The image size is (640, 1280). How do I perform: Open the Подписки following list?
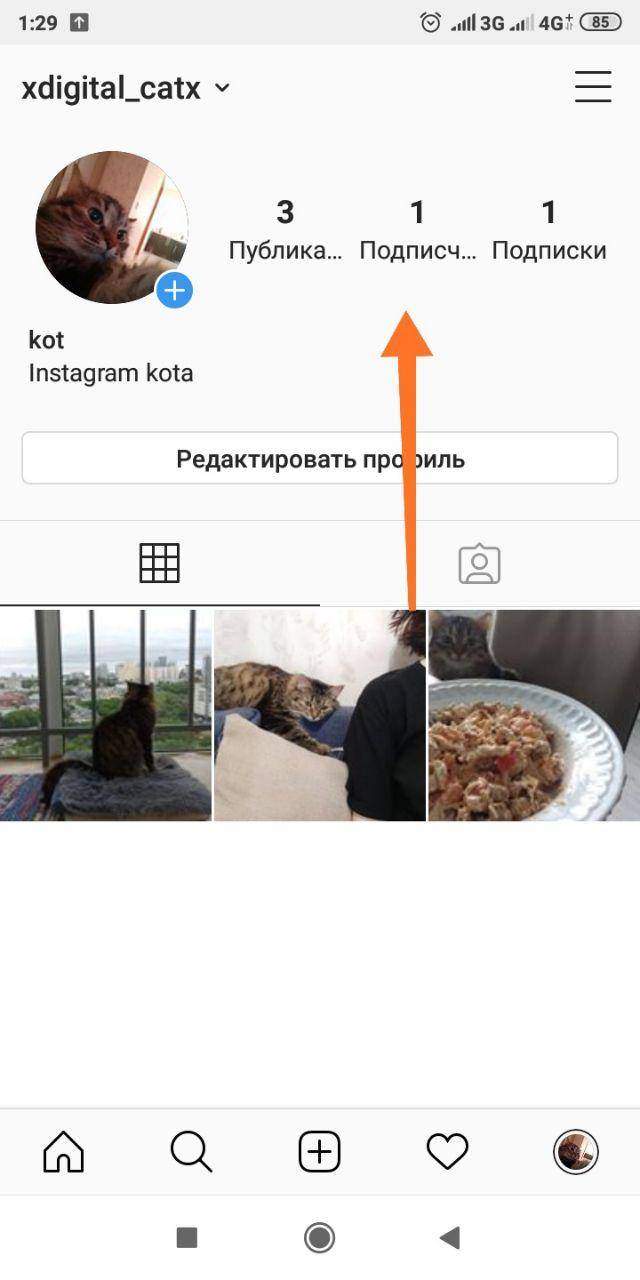click(x=549, y=229)
